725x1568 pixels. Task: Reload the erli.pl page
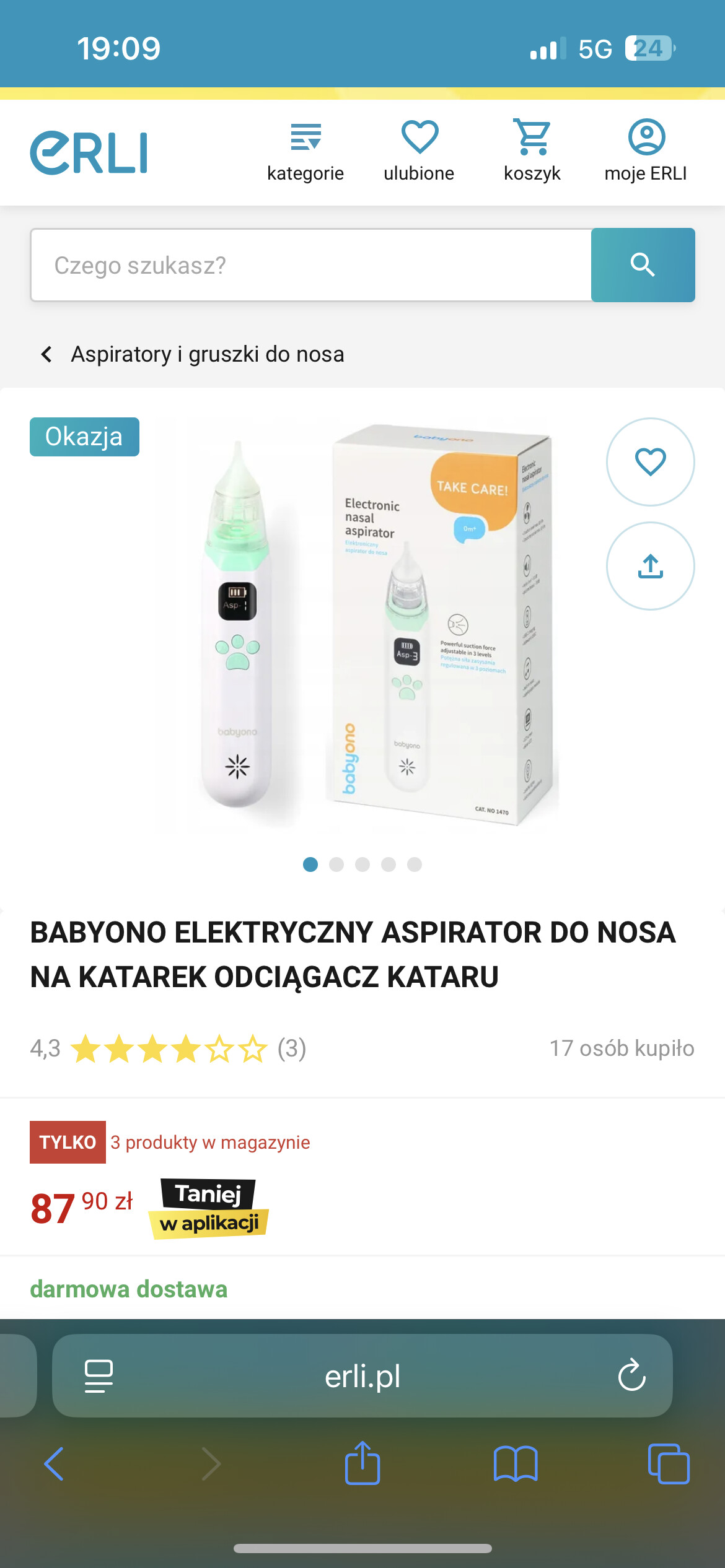point(632,1376)
